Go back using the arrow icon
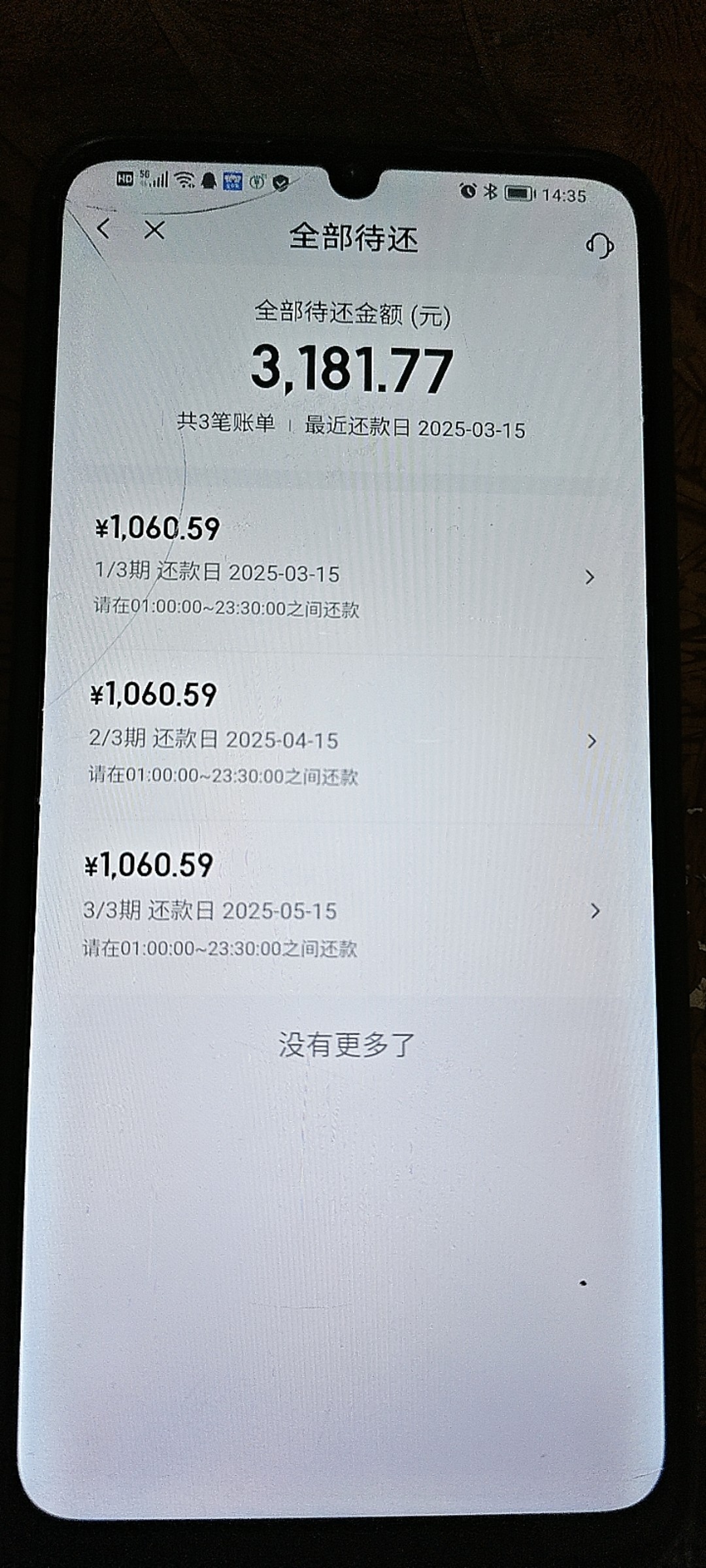 [104, 229]
